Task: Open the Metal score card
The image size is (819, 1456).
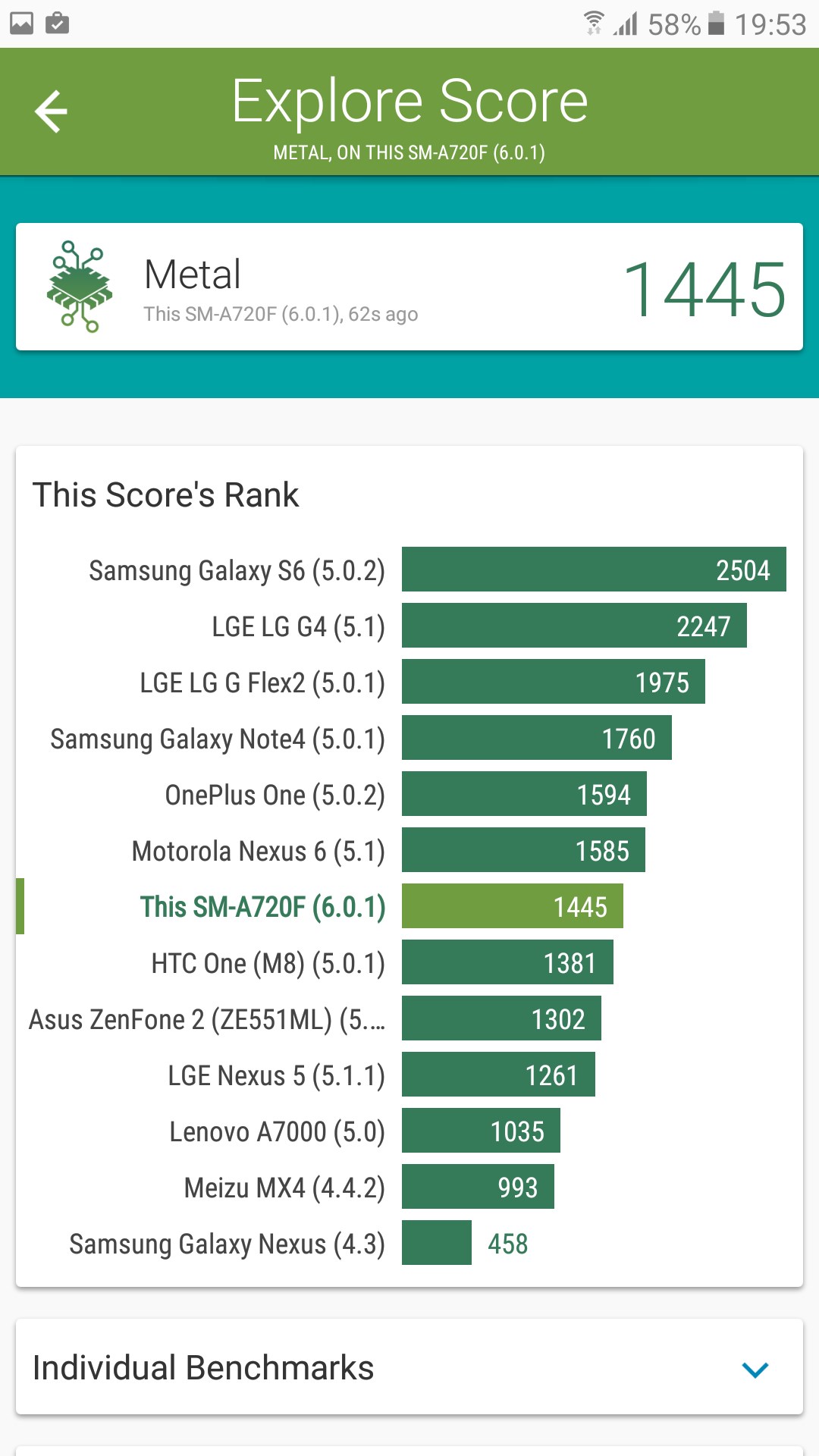Action: [x=409, y=287]
